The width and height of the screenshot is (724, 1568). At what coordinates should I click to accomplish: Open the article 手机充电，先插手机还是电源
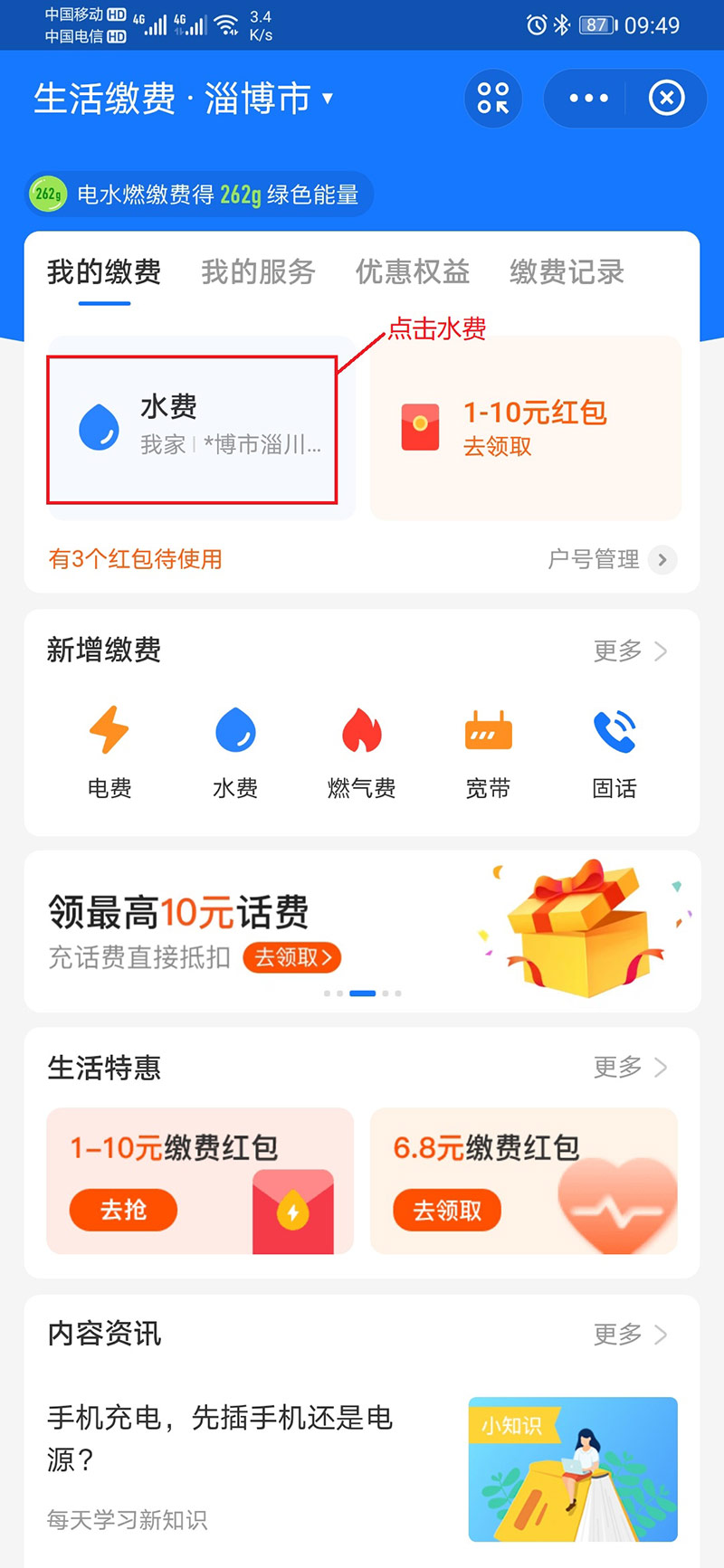(220, 1438)
